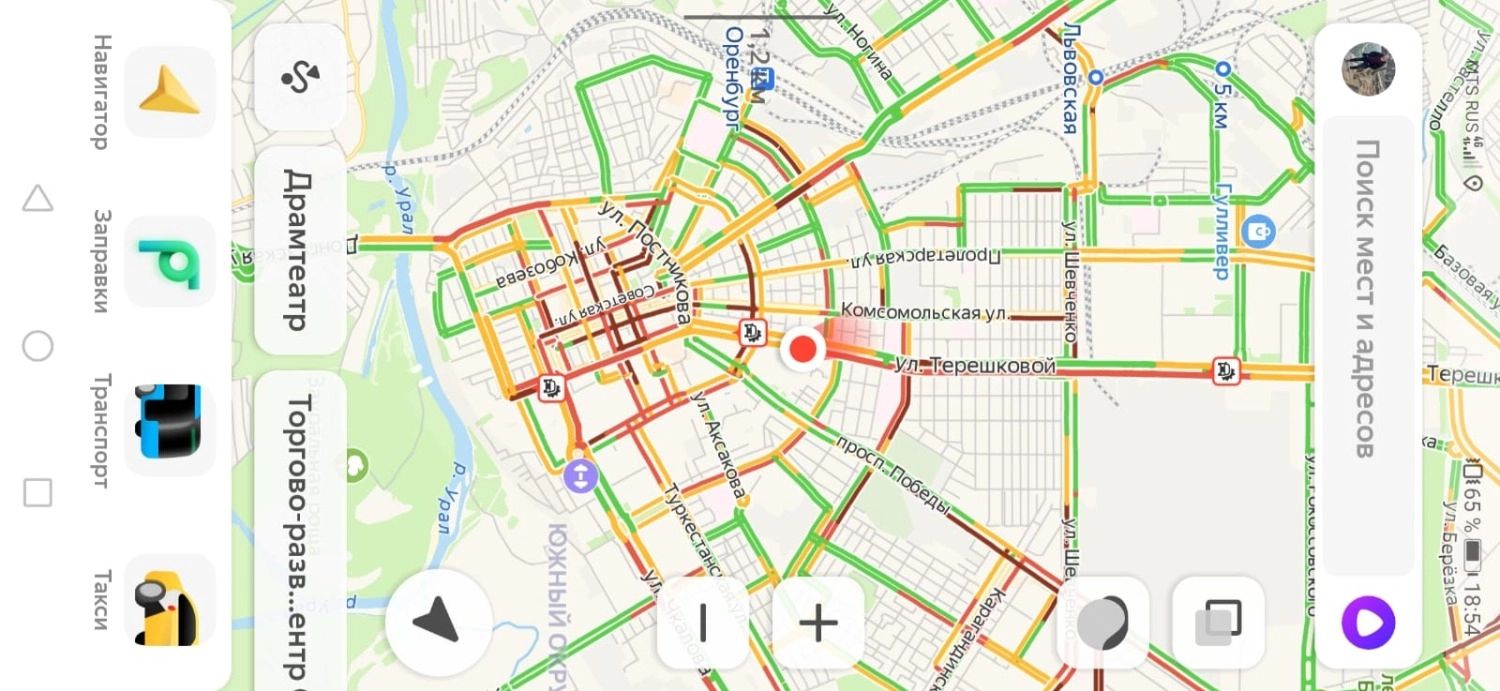
Task: Toggle the traffic display button
Action: (x=1102, y=621)
